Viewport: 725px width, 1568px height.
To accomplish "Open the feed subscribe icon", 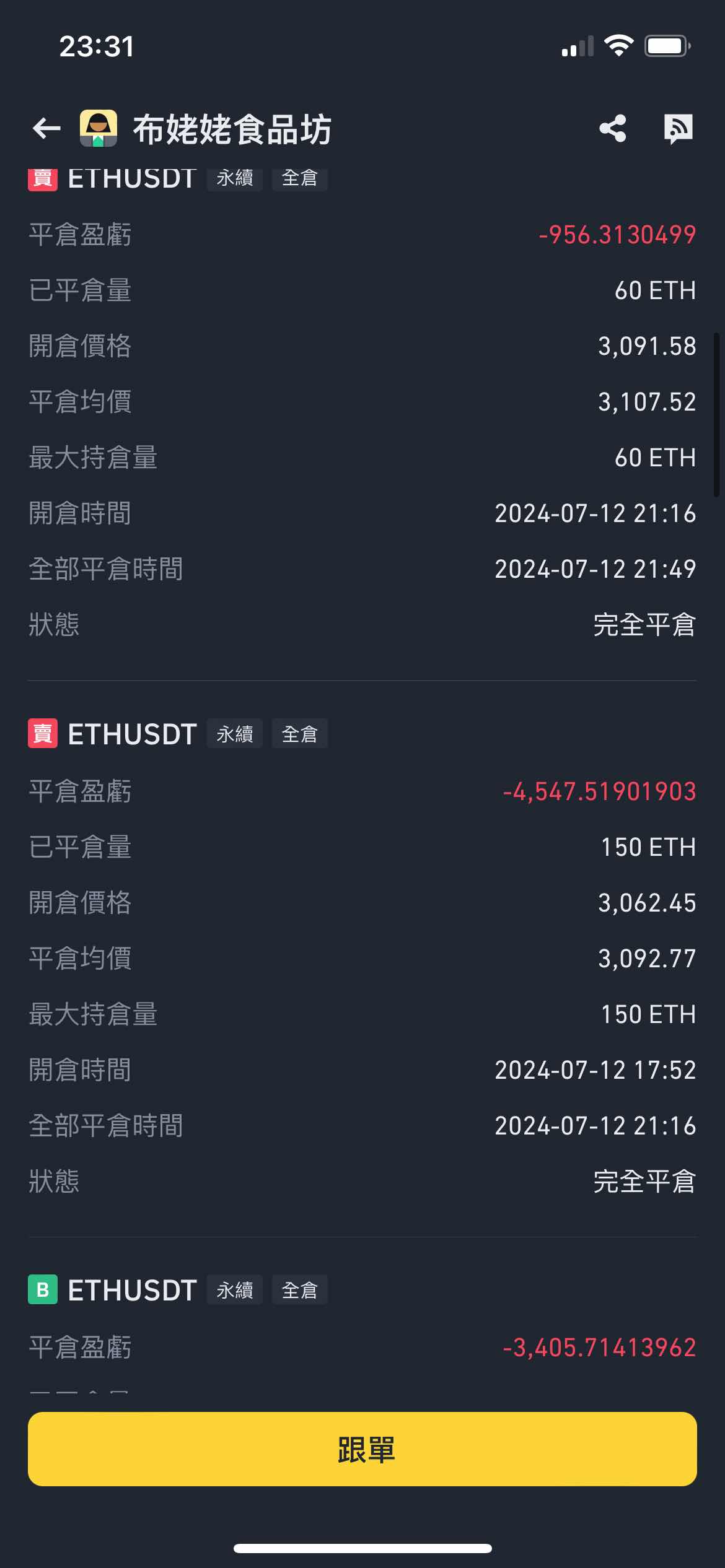I will tap(679, 129).
